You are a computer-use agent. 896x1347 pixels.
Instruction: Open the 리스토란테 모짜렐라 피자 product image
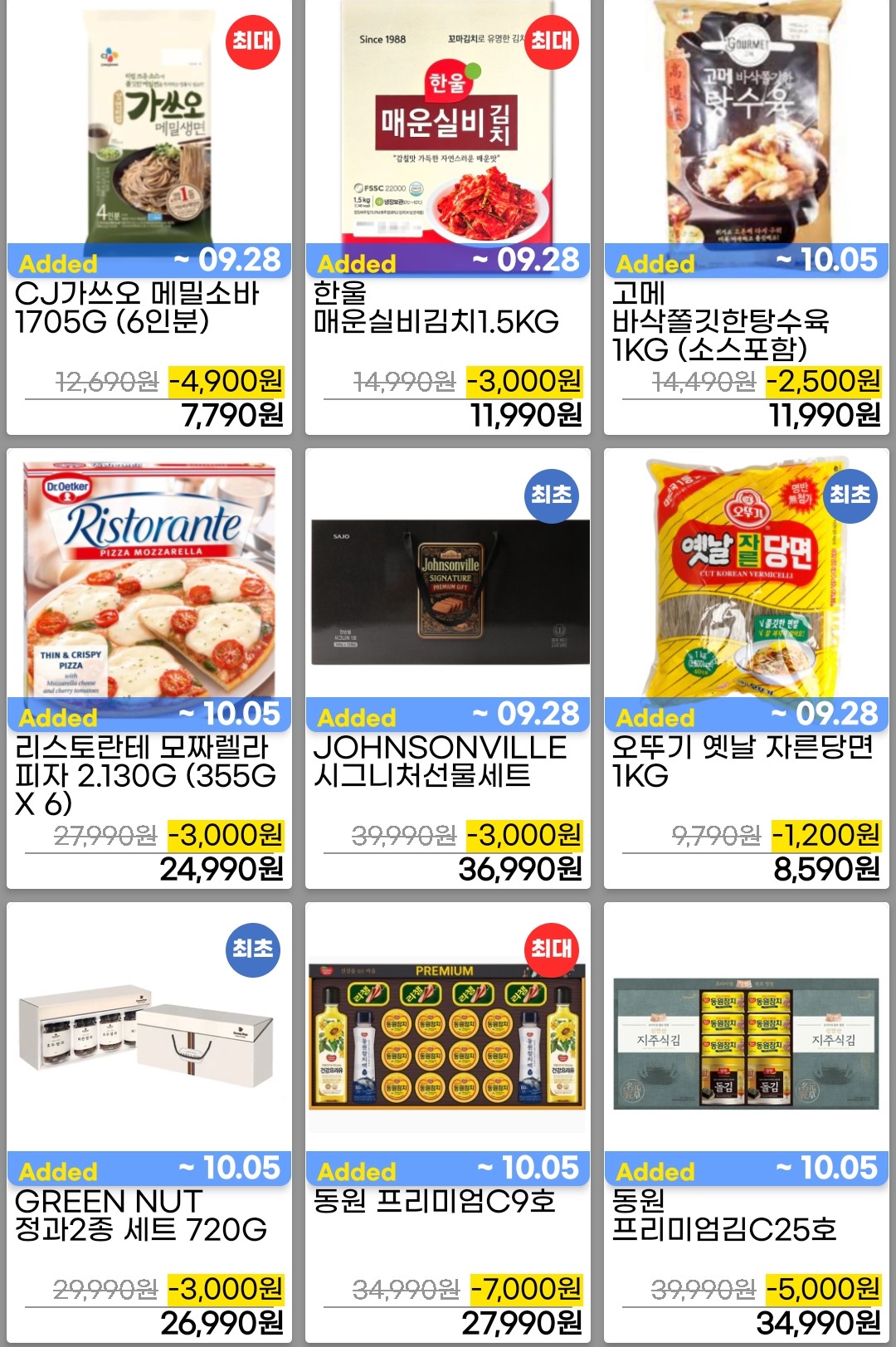click(x=149, y=581)
